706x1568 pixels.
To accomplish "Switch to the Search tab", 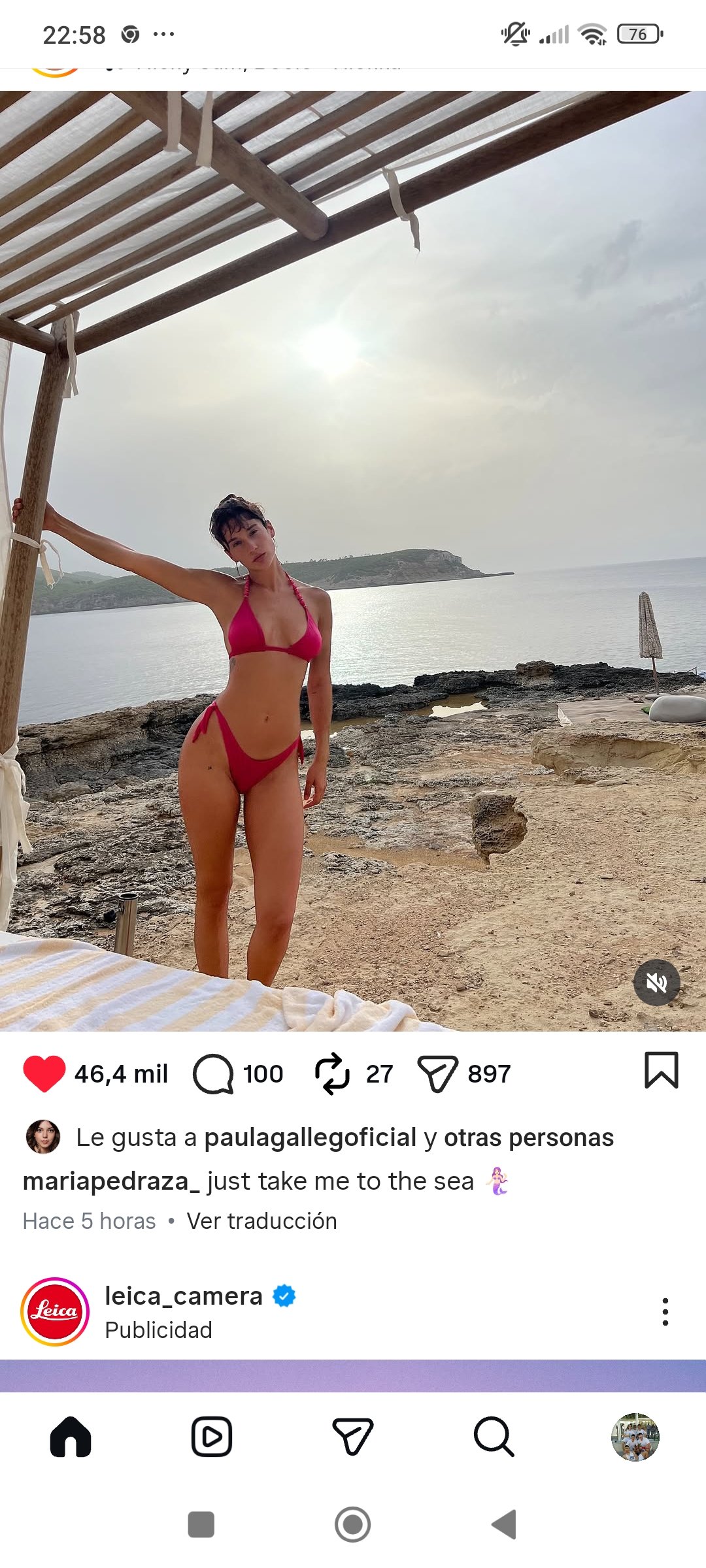I will click(494, 1437).
